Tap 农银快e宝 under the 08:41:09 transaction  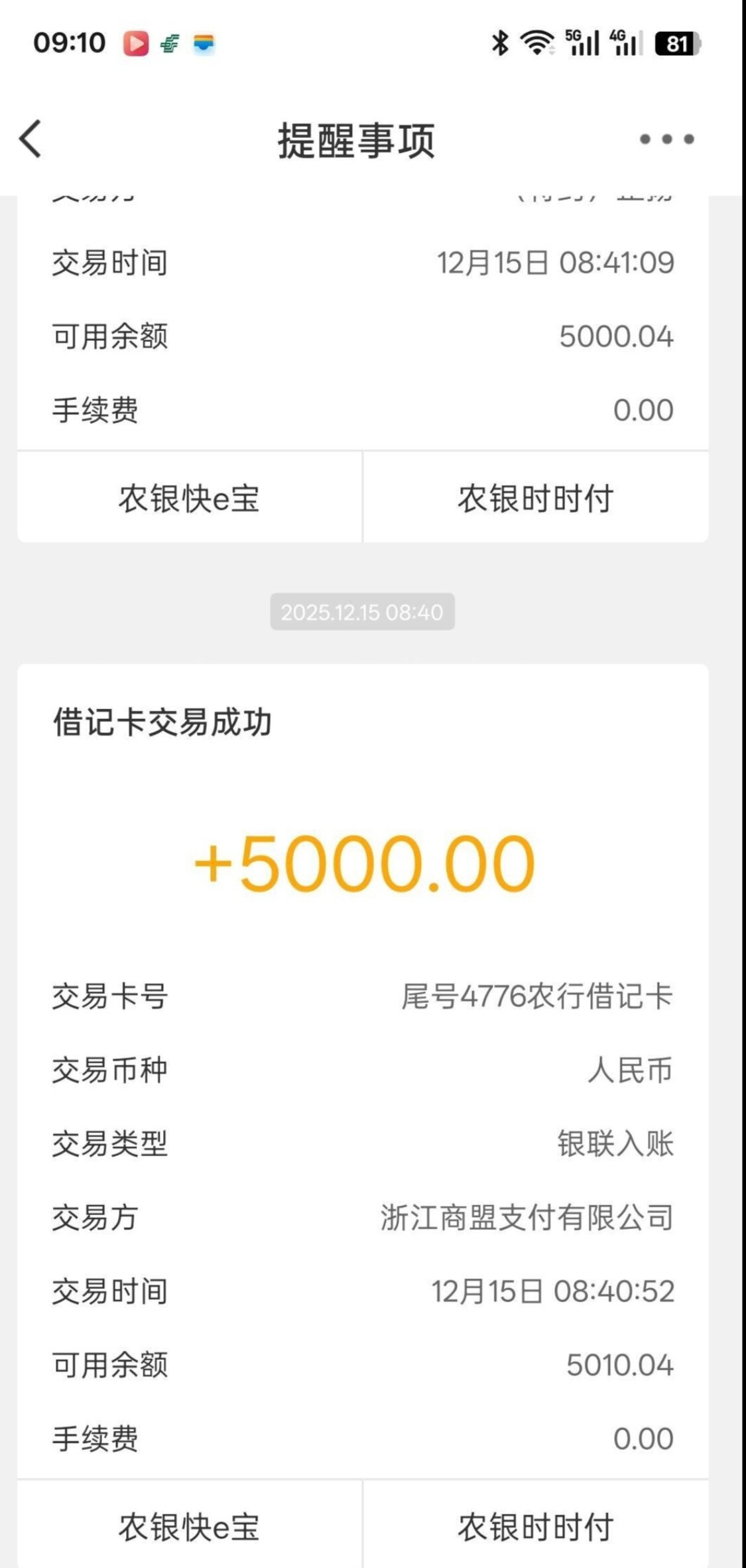pyautogui.click(x=189, y=498)
